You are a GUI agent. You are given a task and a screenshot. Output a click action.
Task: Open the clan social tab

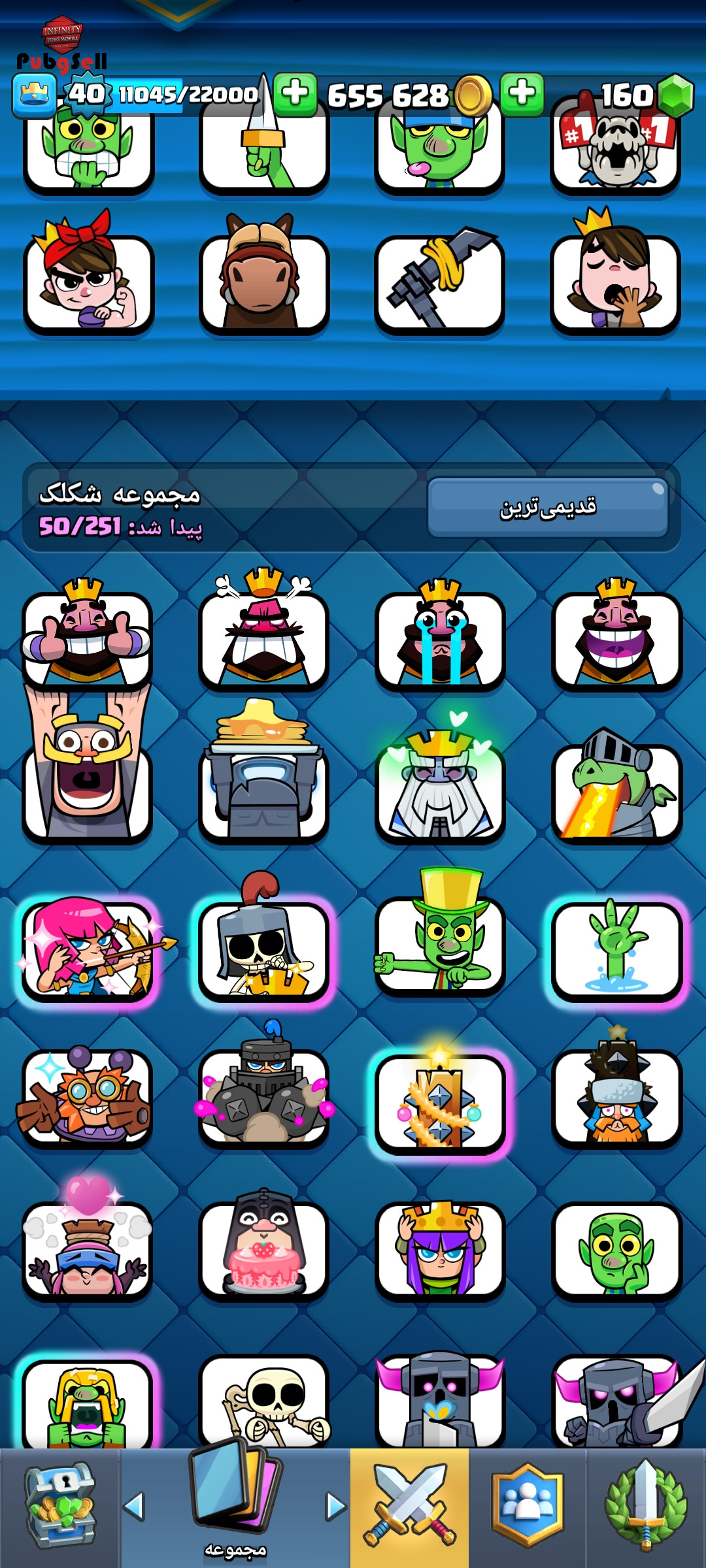click(528, 1507)
